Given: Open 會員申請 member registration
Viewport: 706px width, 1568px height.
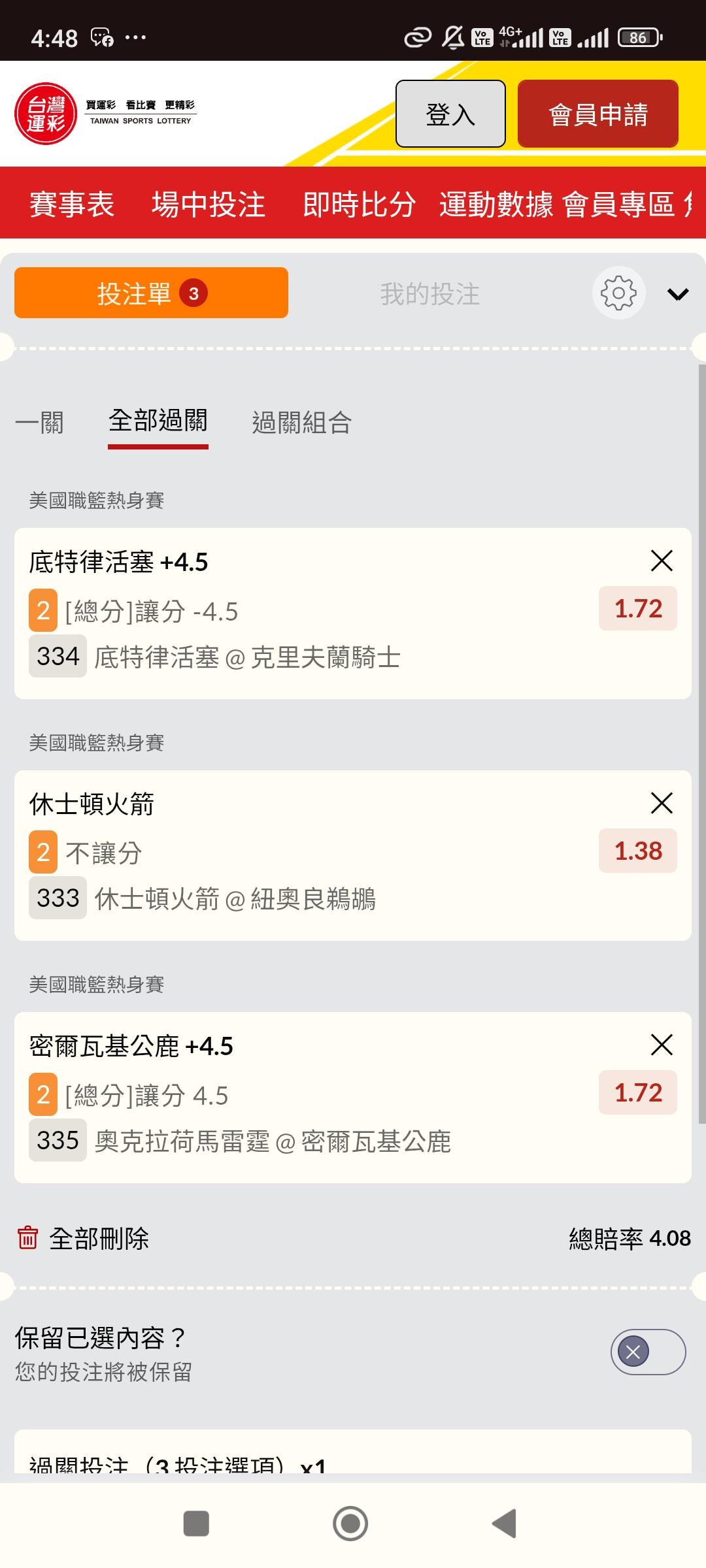Looking at the screenshot, I should 597,114.
